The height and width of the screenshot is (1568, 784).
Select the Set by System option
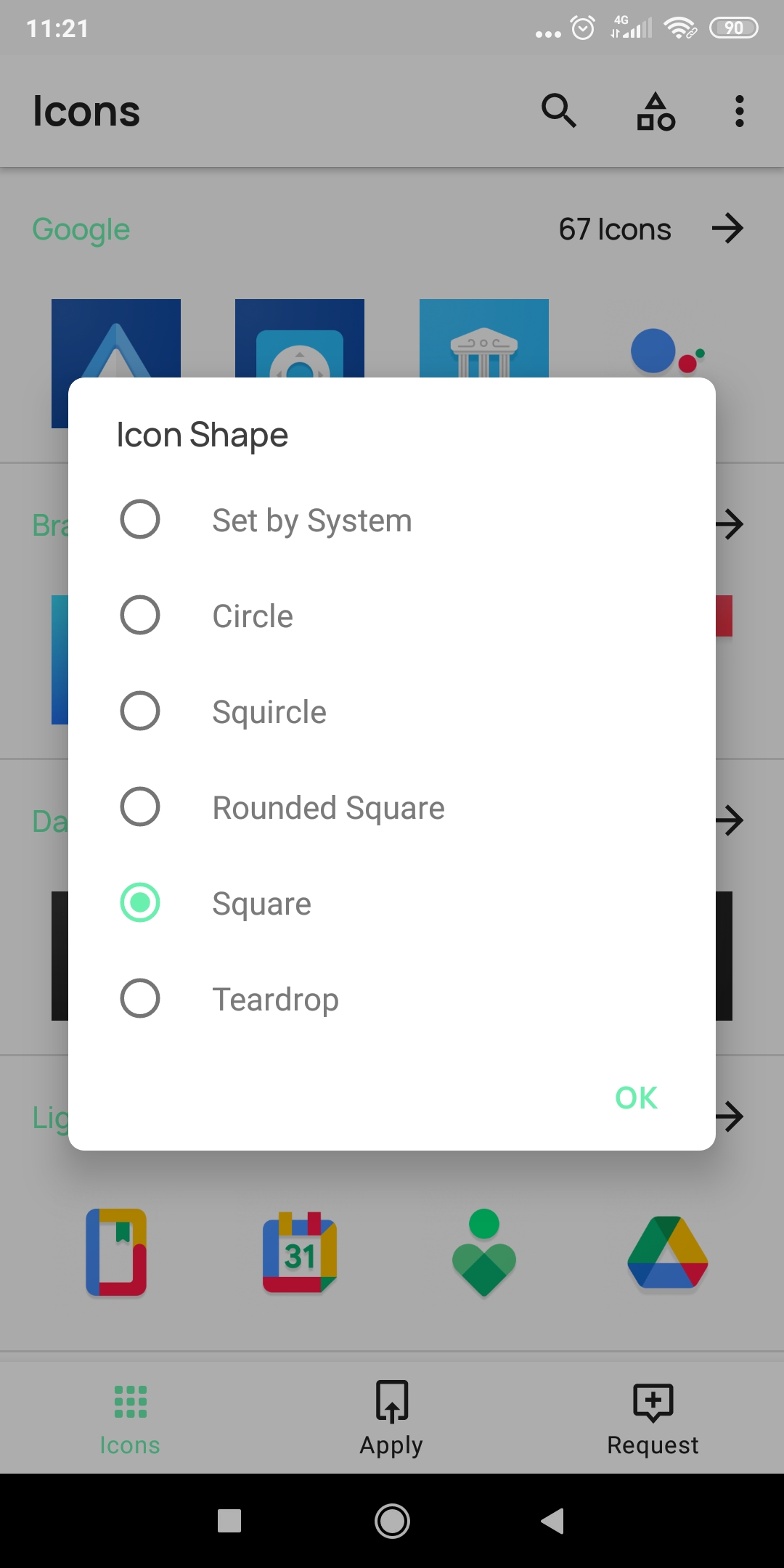coord(392,520)
